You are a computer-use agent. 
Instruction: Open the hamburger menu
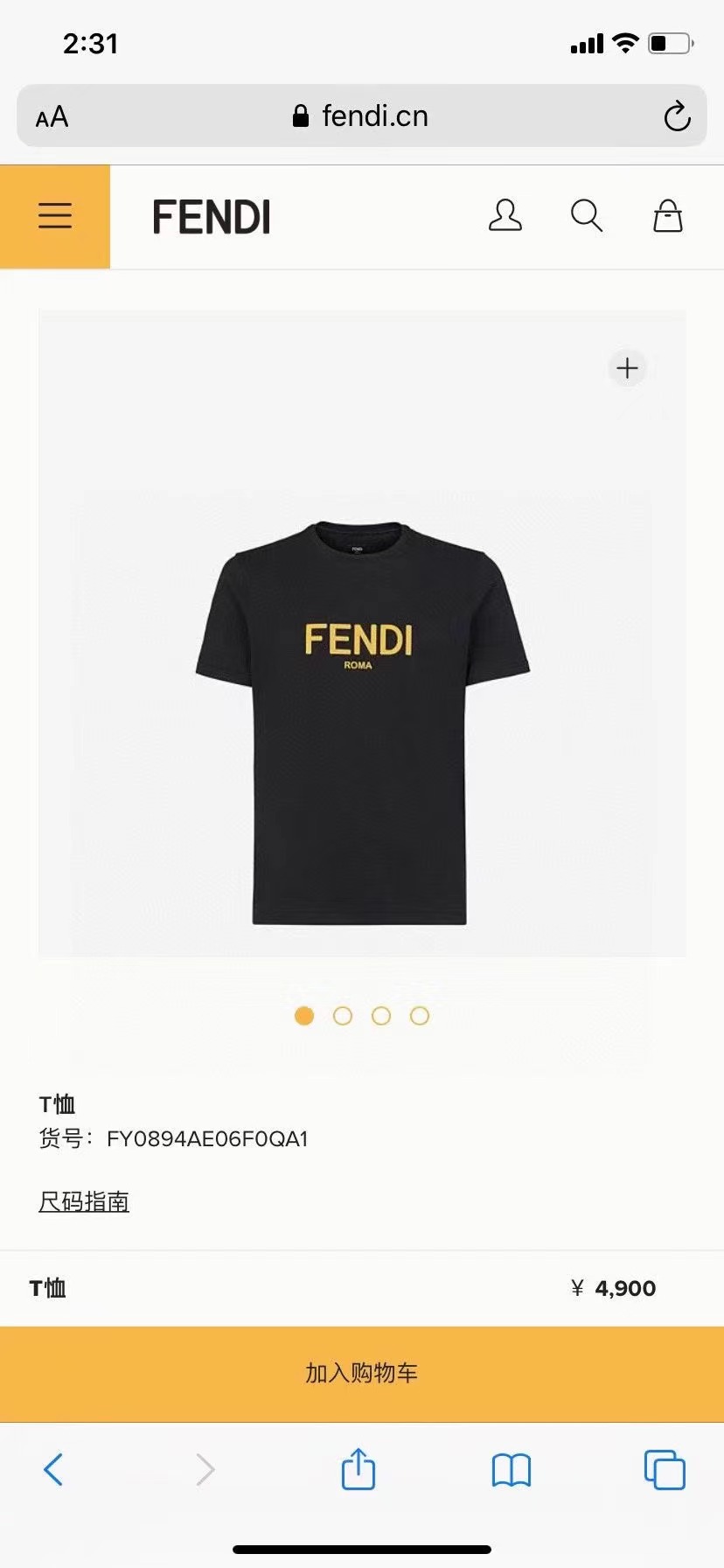pos(55,216)
